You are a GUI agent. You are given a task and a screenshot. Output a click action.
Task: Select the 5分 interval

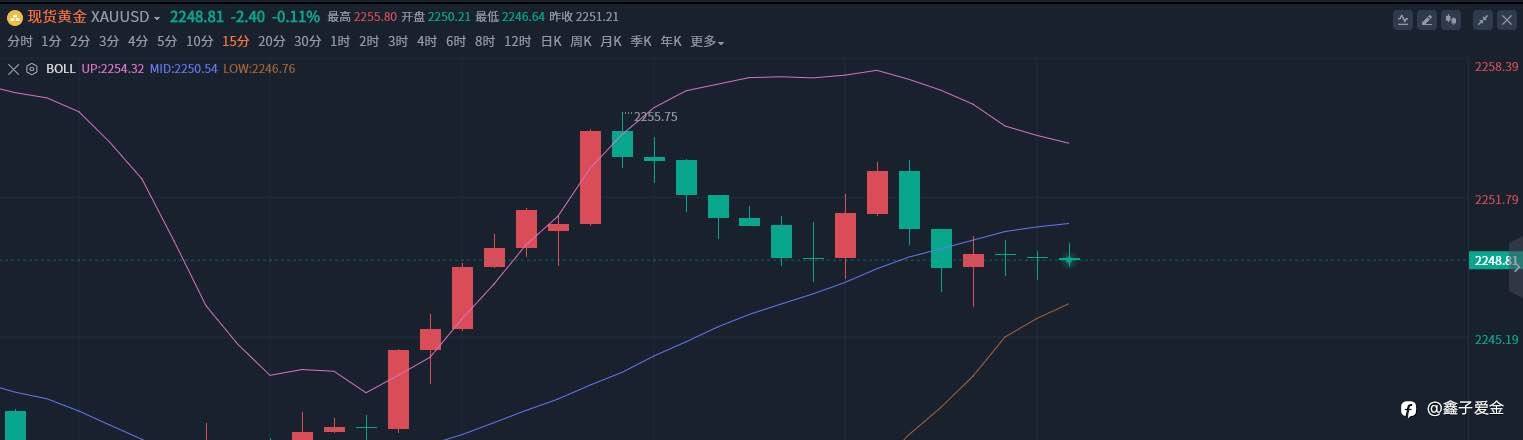click(x=167, y=41)
